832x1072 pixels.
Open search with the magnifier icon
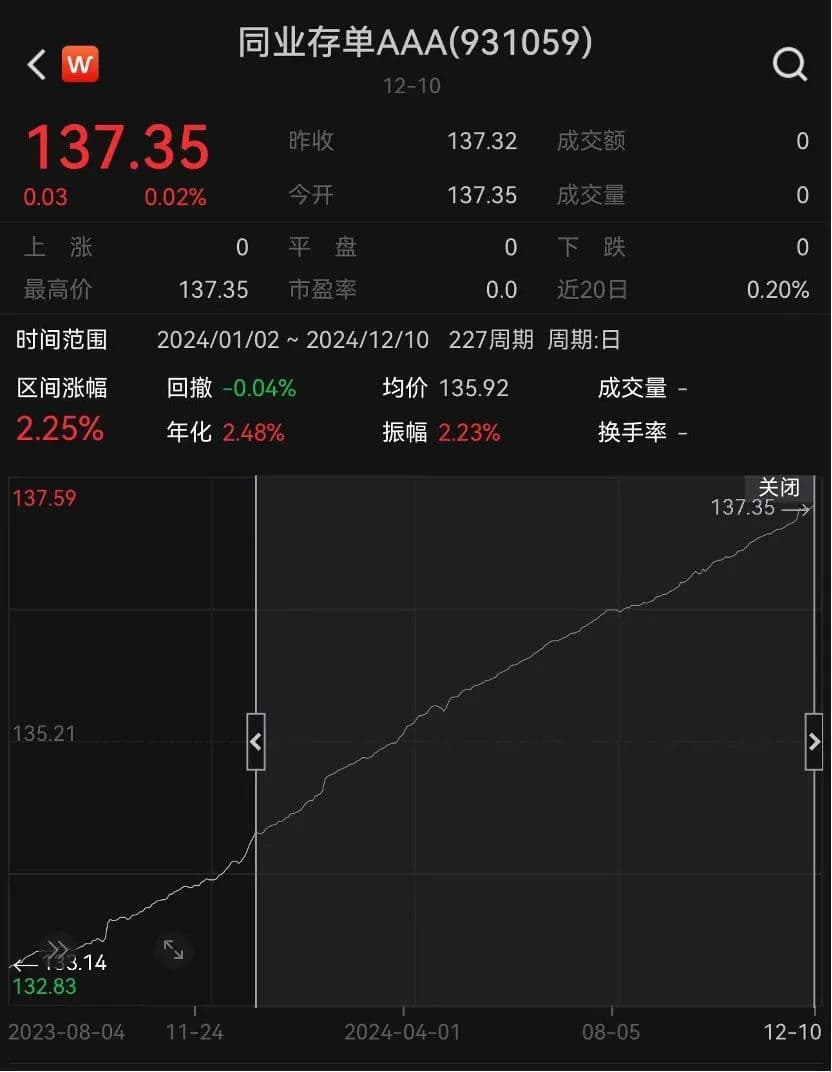point(789,65)
